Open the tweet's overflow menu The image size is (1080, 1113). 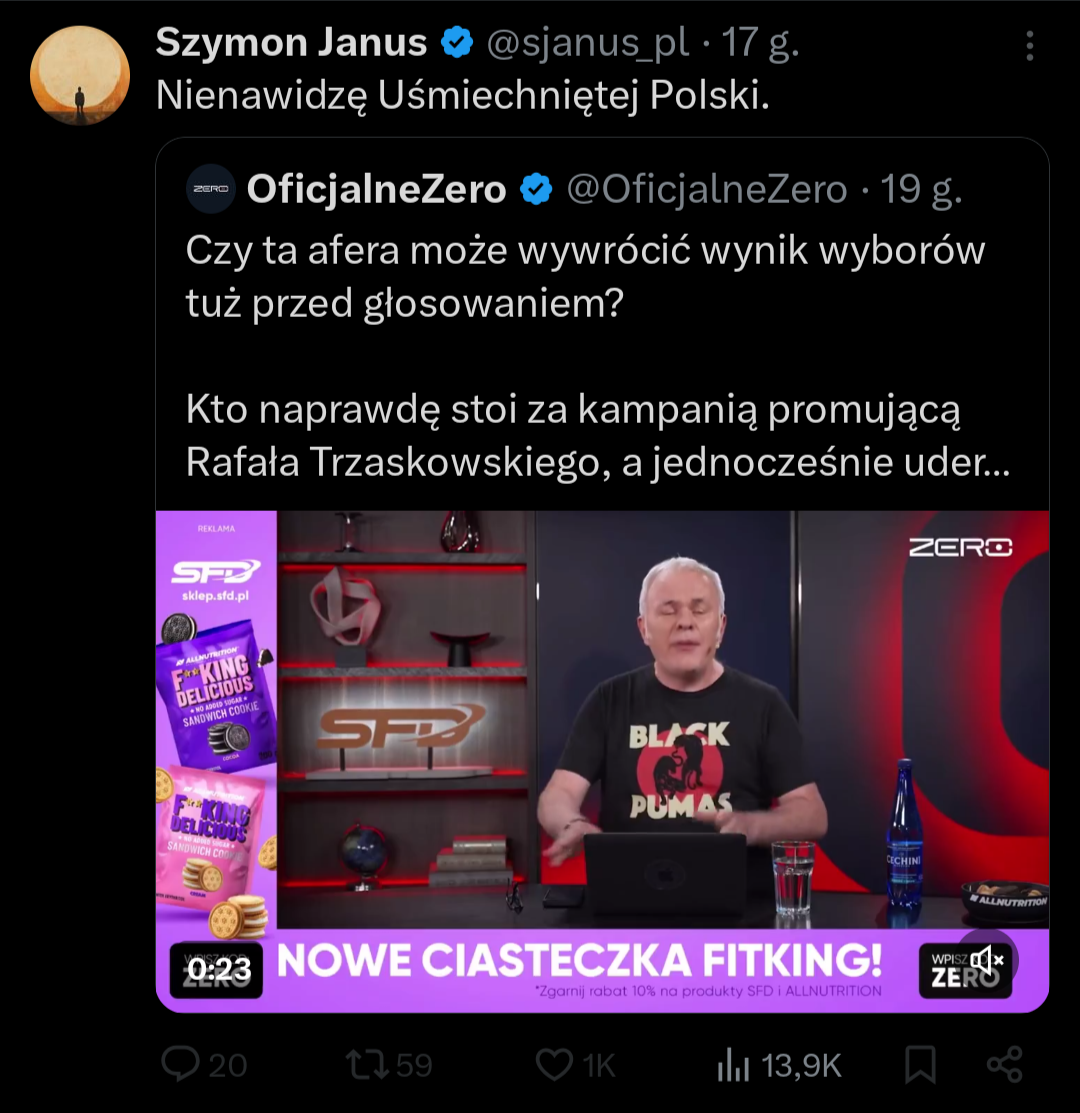(x=1030, y=45)
